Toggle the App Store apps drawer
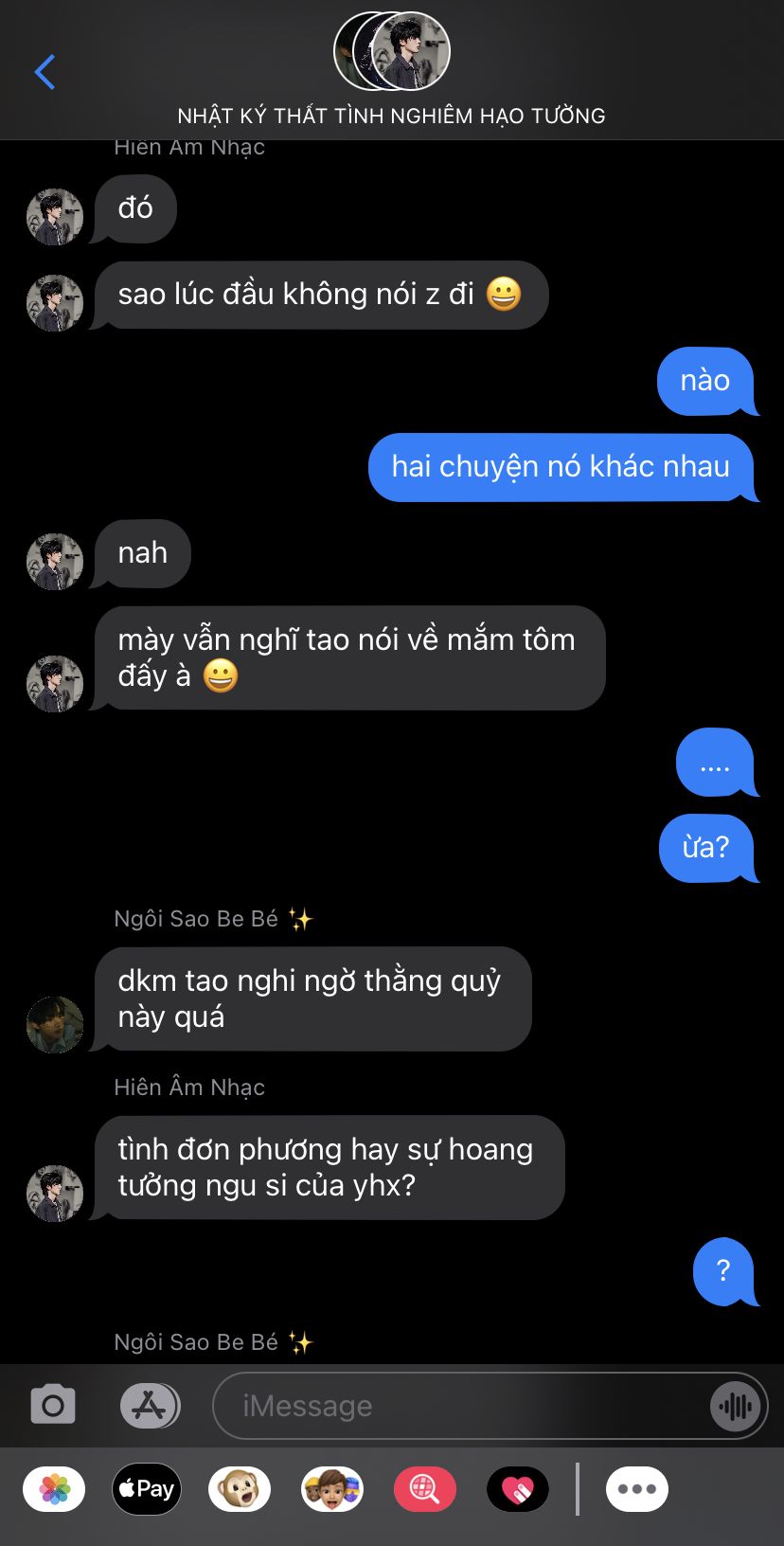Viewport: 784px width, 1546px height. (x=150, y=1406)
